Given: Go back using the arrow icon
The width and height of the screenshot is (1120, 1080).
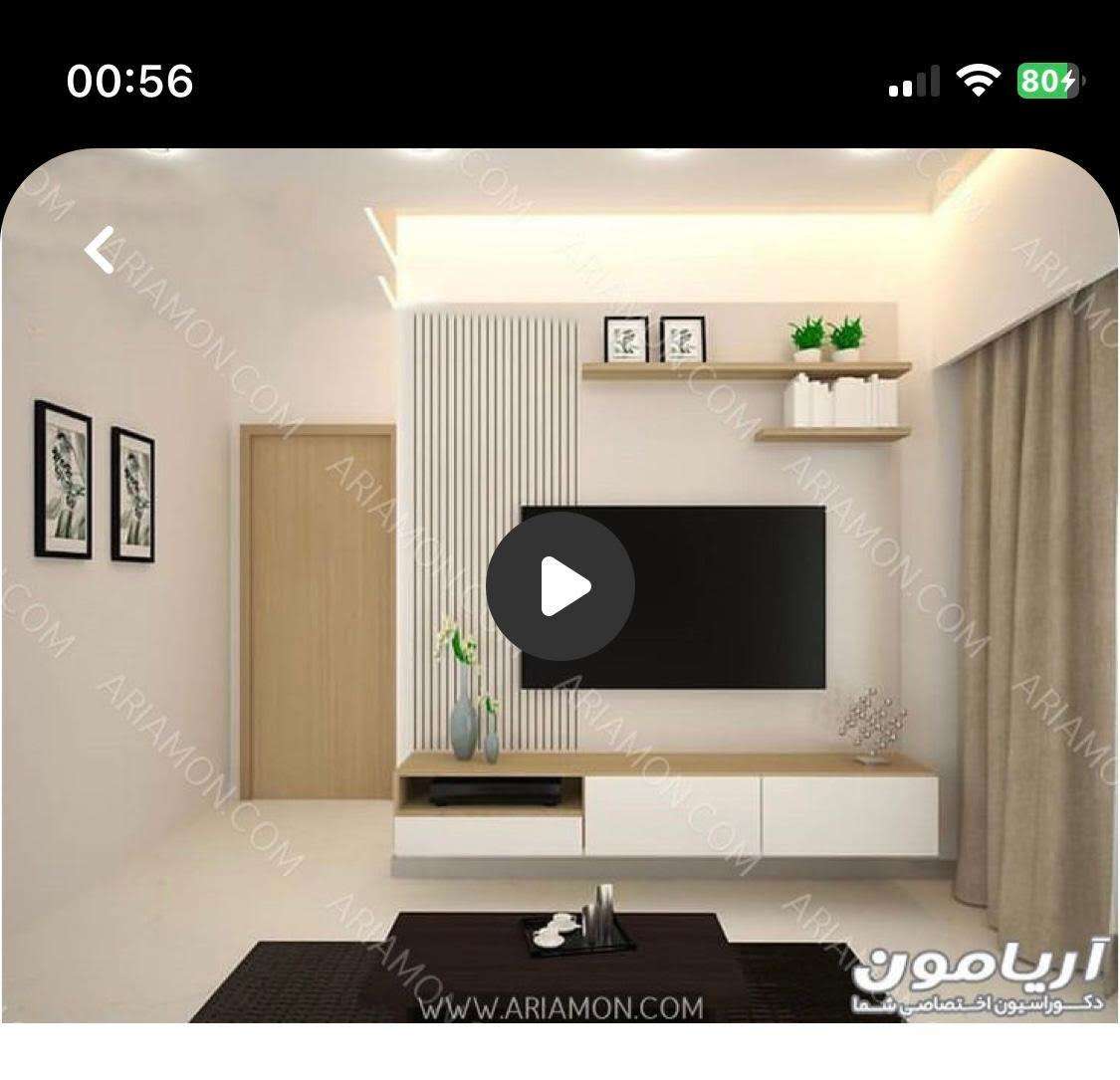Looking at the screenshot, I should 99,251.
